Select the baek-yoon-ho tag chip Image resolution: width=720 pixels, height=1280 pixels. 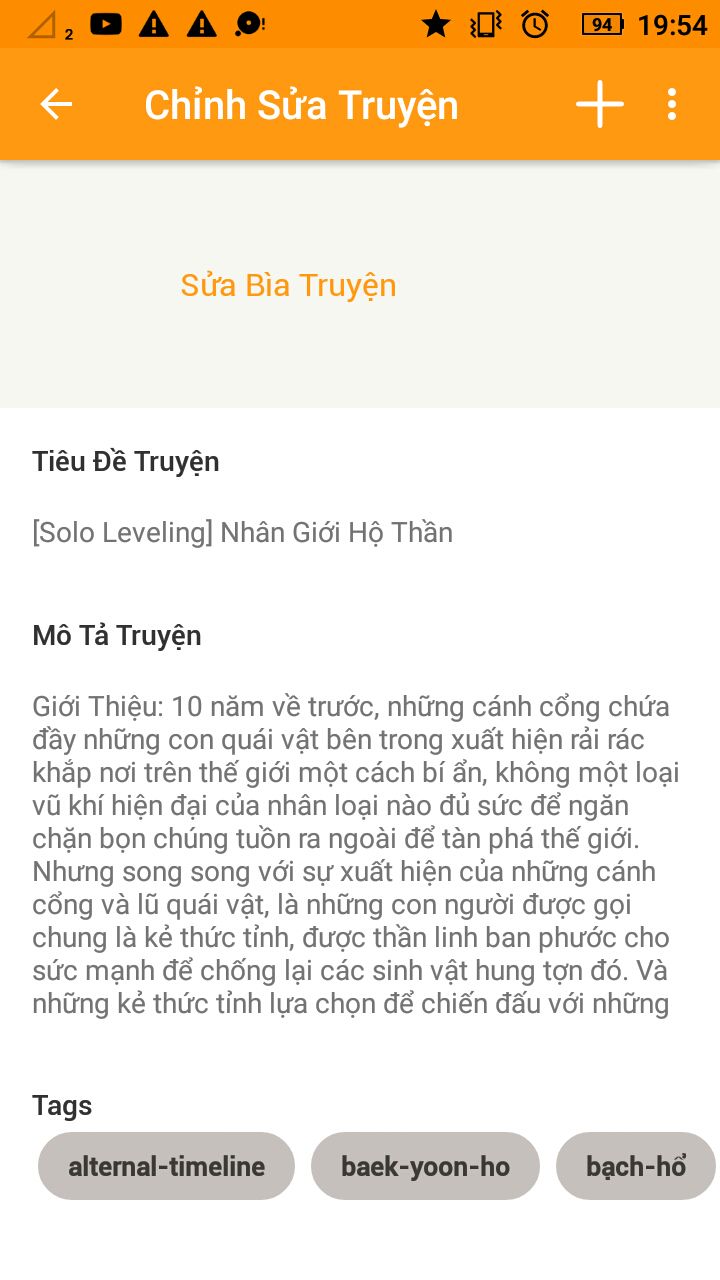(x=425, y=1166)
